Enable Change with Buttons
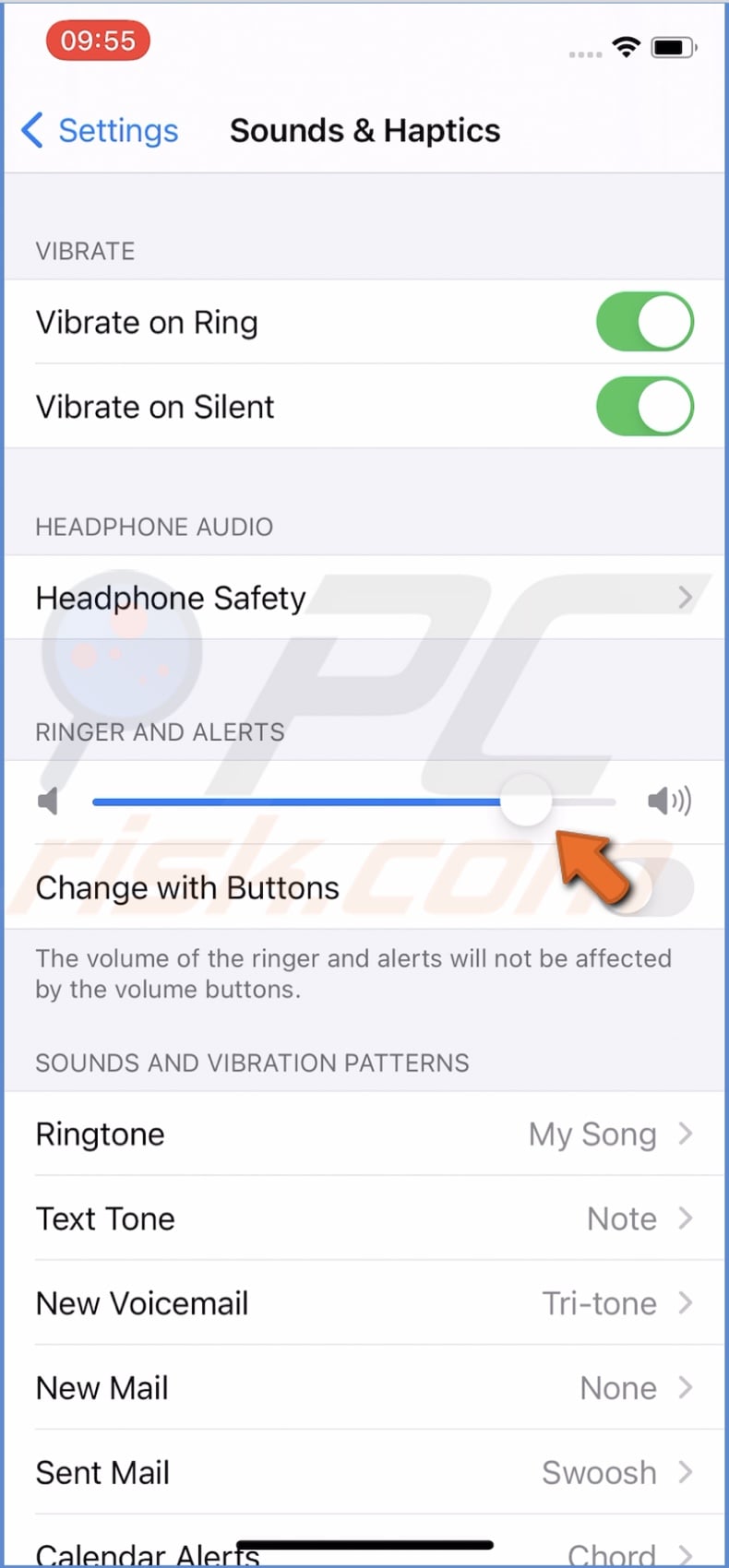The image size is (729, 1568). [646, 887]
